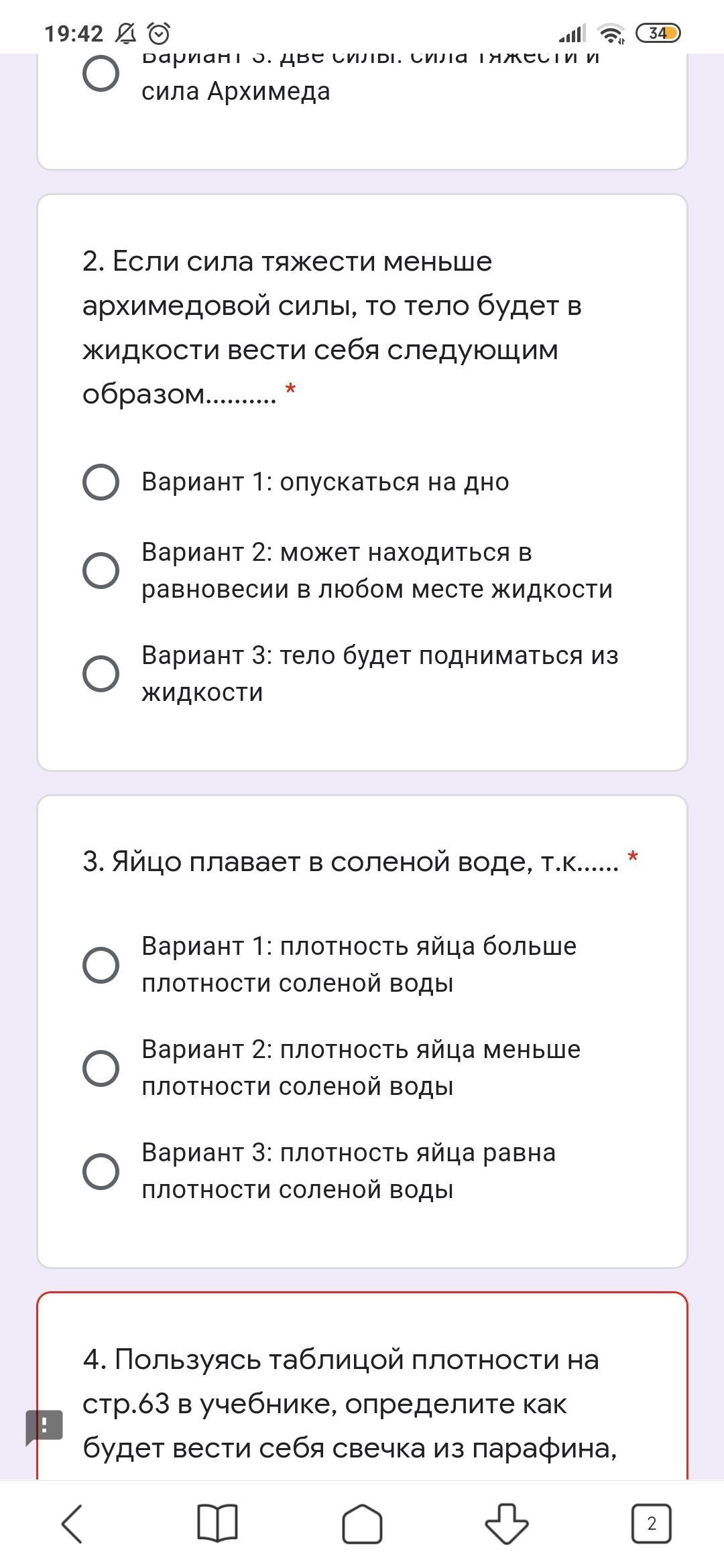Choose 'опускаться на дно' answer
The height and width of the screenshot is (1568, 724).
pos(101,482)
